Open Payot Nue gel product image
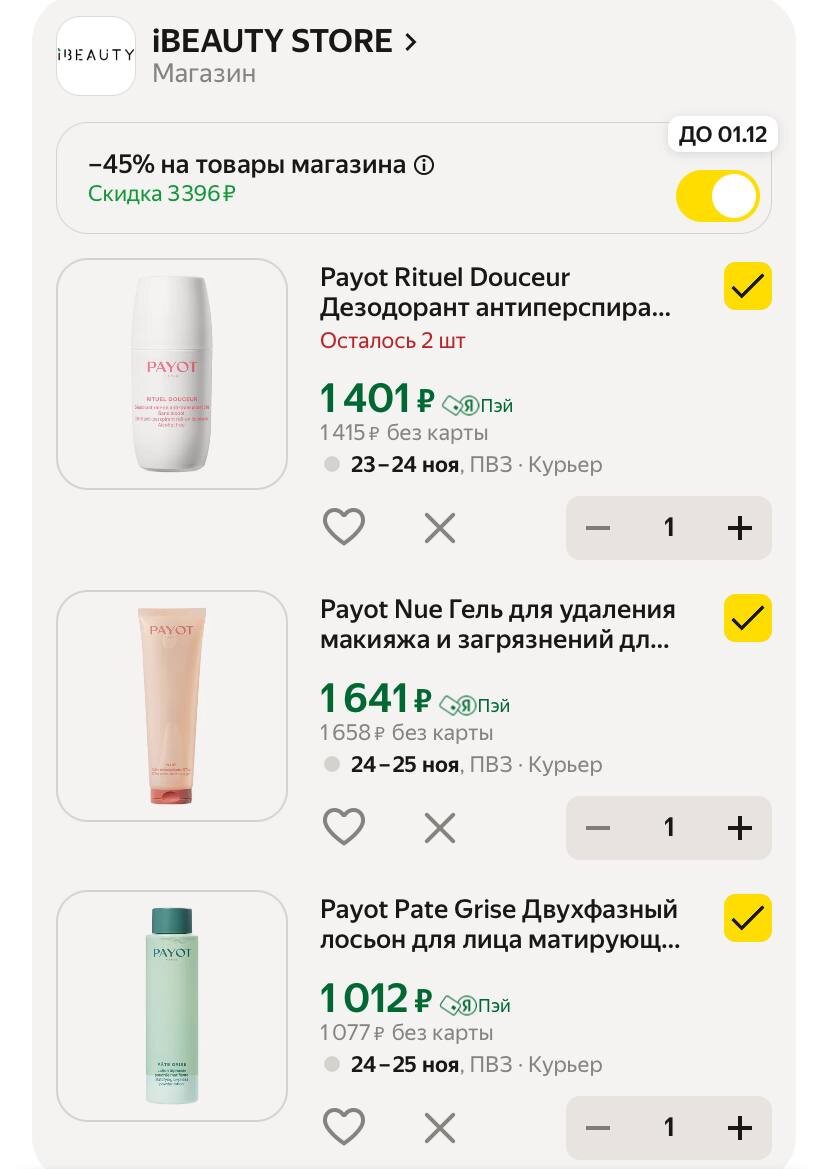 click(x=172, y=706)
